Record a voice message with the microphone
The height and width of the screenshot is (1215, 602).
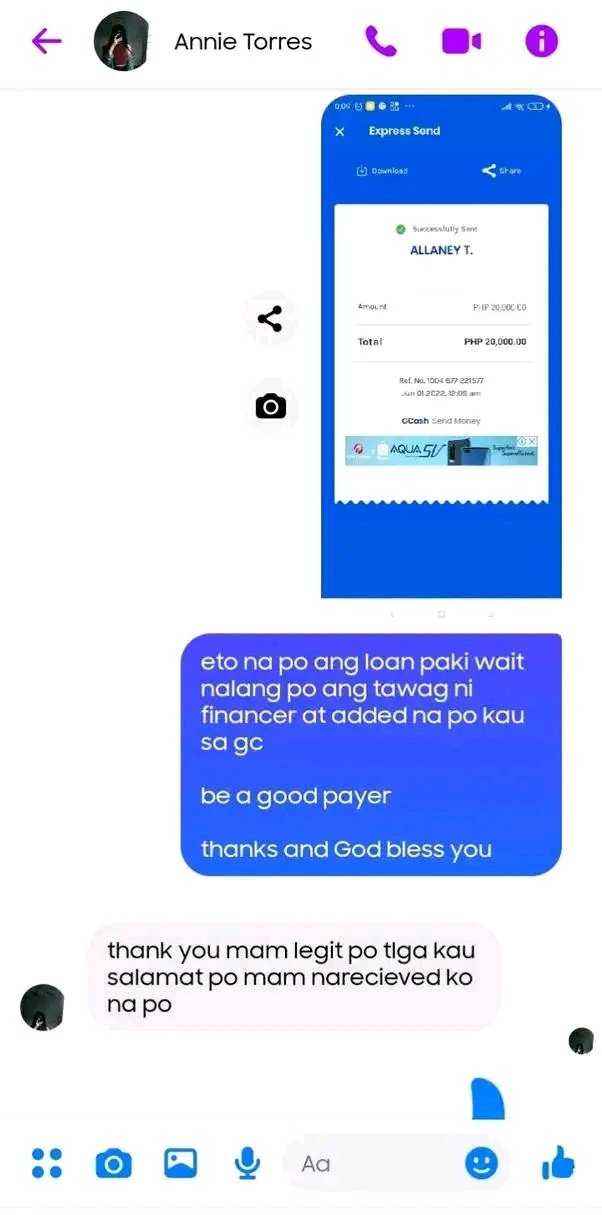(247, 1163)
